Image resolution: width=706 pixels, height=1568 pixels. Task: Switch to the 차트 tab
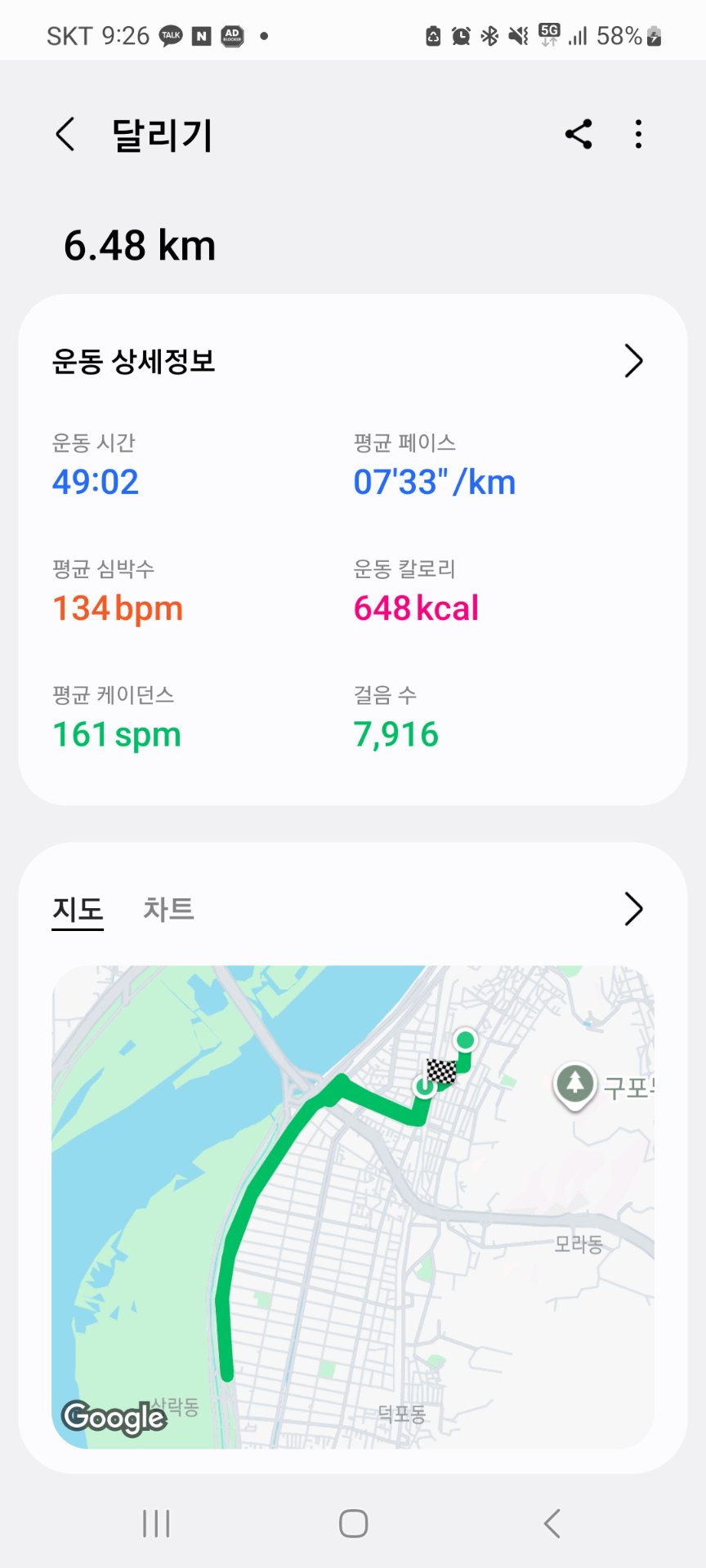pos(167,908)
